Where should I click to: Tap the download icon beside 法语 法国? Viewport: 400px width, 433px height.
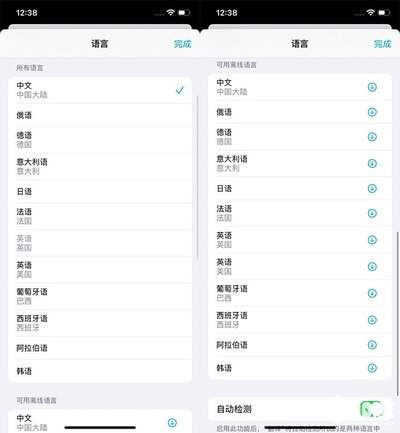372,213
